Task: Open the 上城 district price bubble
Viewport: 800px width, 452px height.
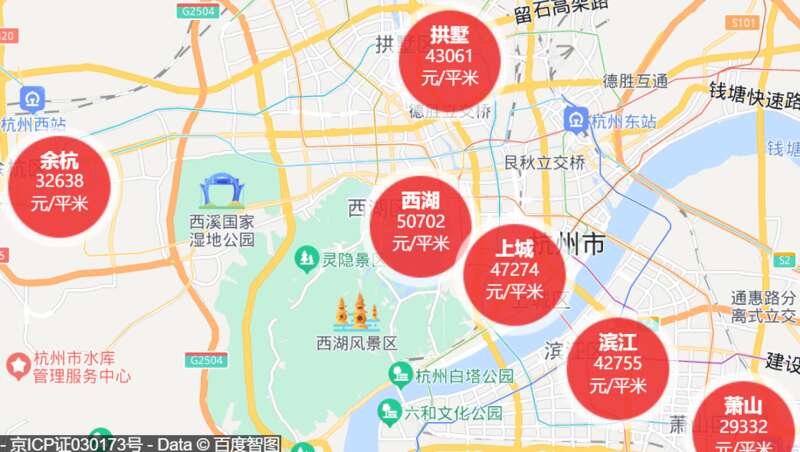Action: [x=514, y=271]
